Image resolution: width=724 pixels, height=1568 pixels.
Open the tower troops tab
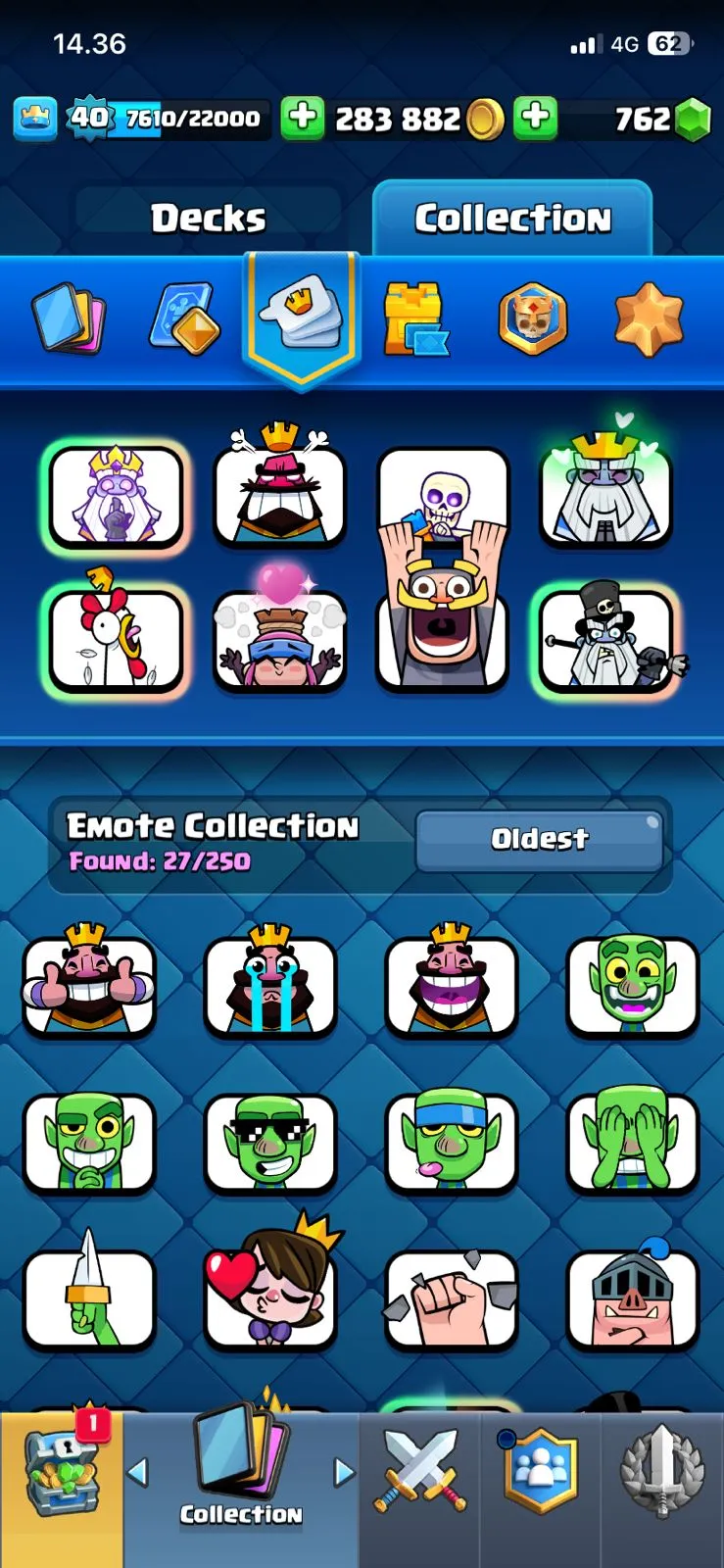click(x=416, y=318)
